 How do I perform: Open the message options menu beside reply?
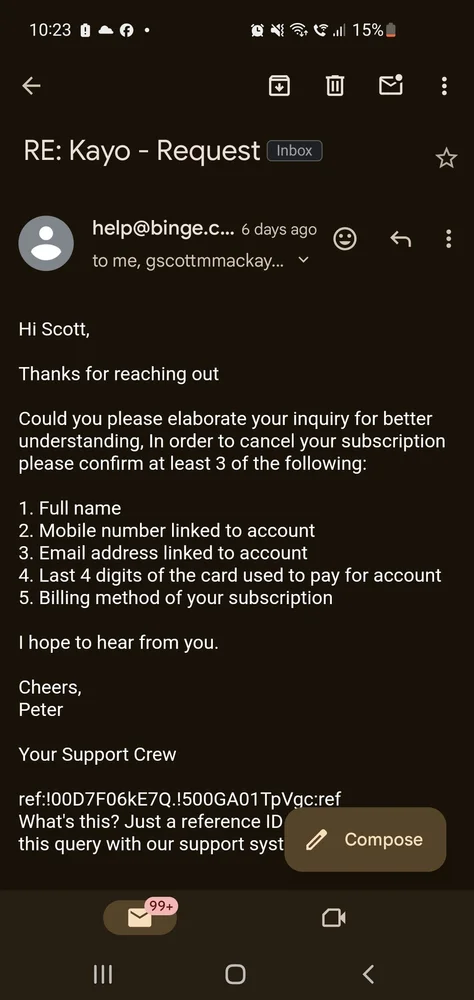[448, 239]
